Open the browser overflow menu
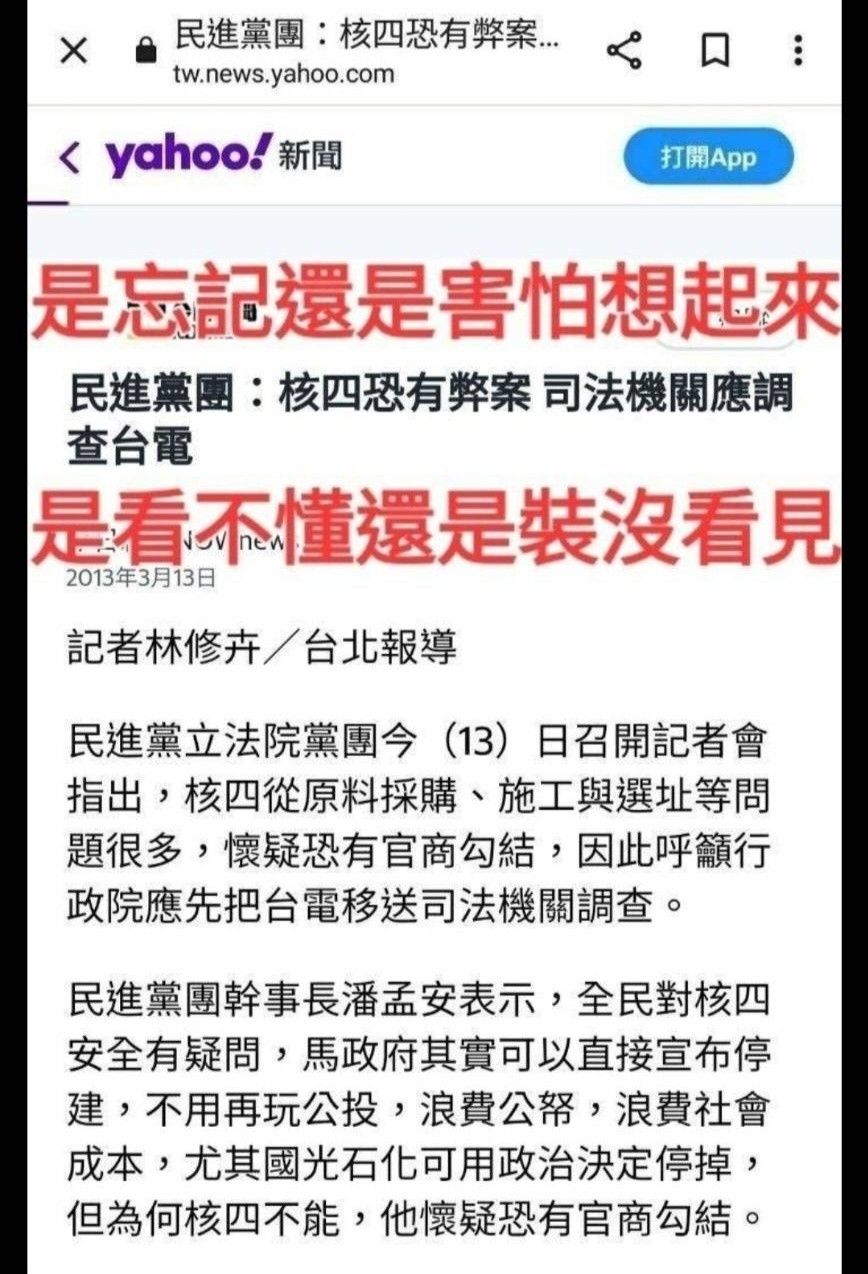Image resolution: width=868 pixels, height=1274 pixels. pos(797,50)
